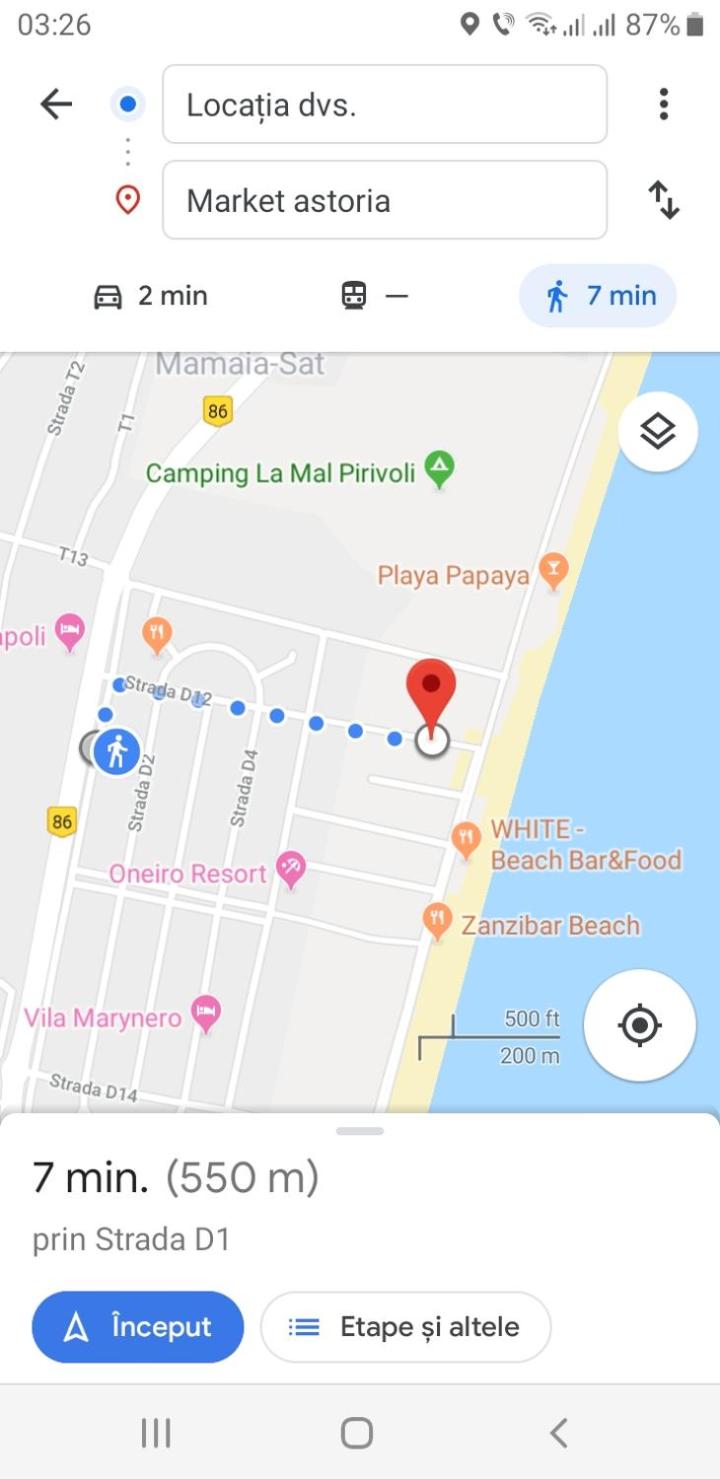
Task: Start navigation with the Început button
Action: click(138, 1327)
